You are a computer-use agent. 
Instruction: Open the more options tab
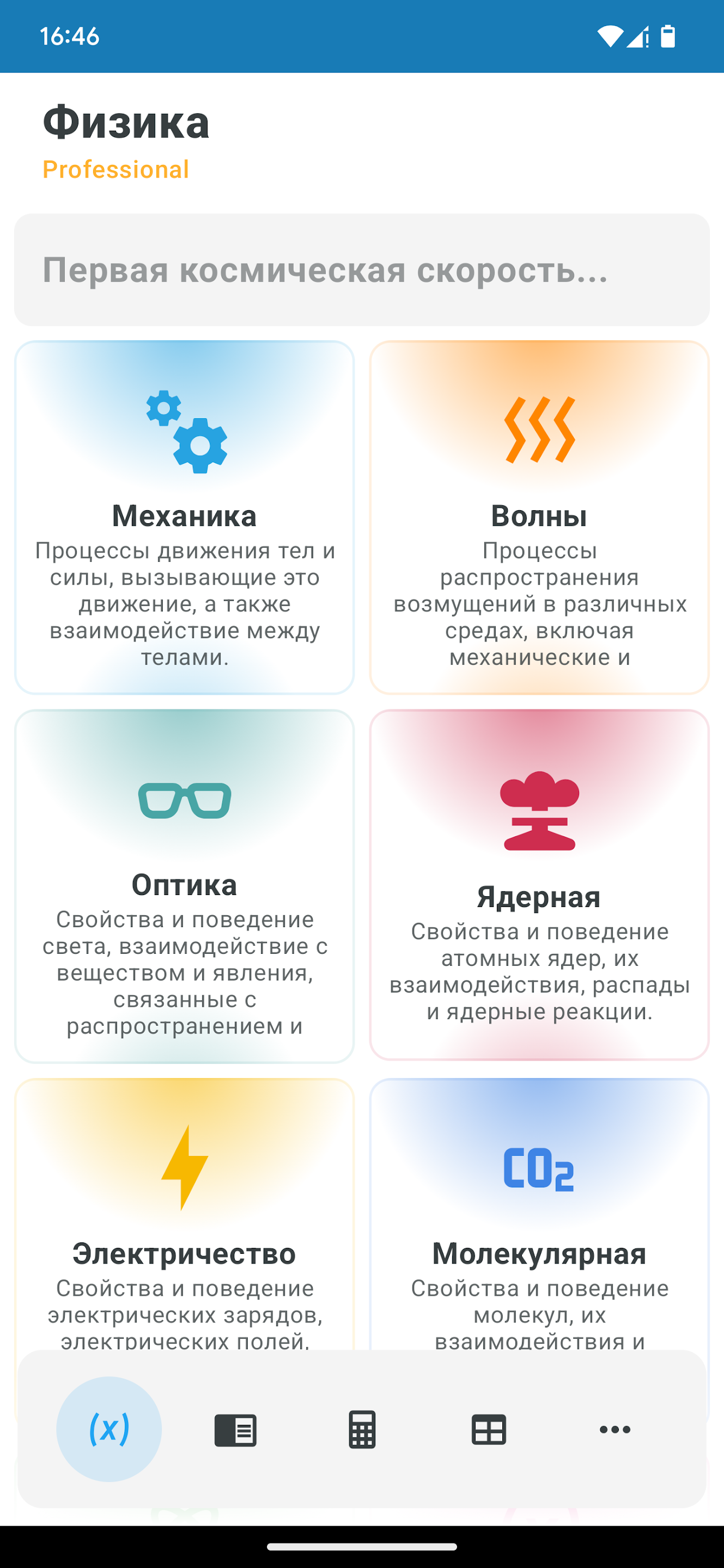coord(615,1429)
